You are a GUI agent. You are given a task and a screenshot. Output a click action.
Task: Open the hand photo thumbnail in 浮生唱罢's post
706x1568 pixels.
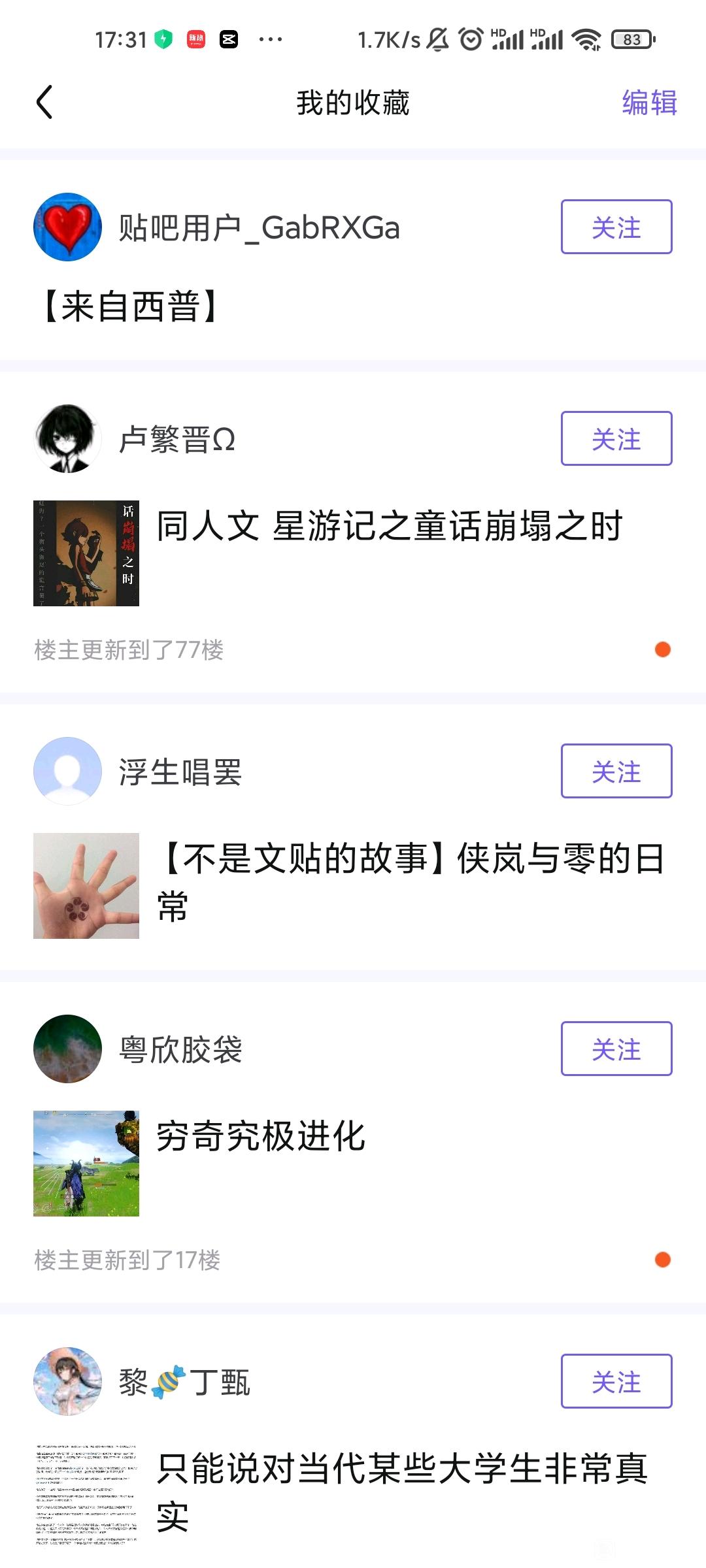point(86,886)
